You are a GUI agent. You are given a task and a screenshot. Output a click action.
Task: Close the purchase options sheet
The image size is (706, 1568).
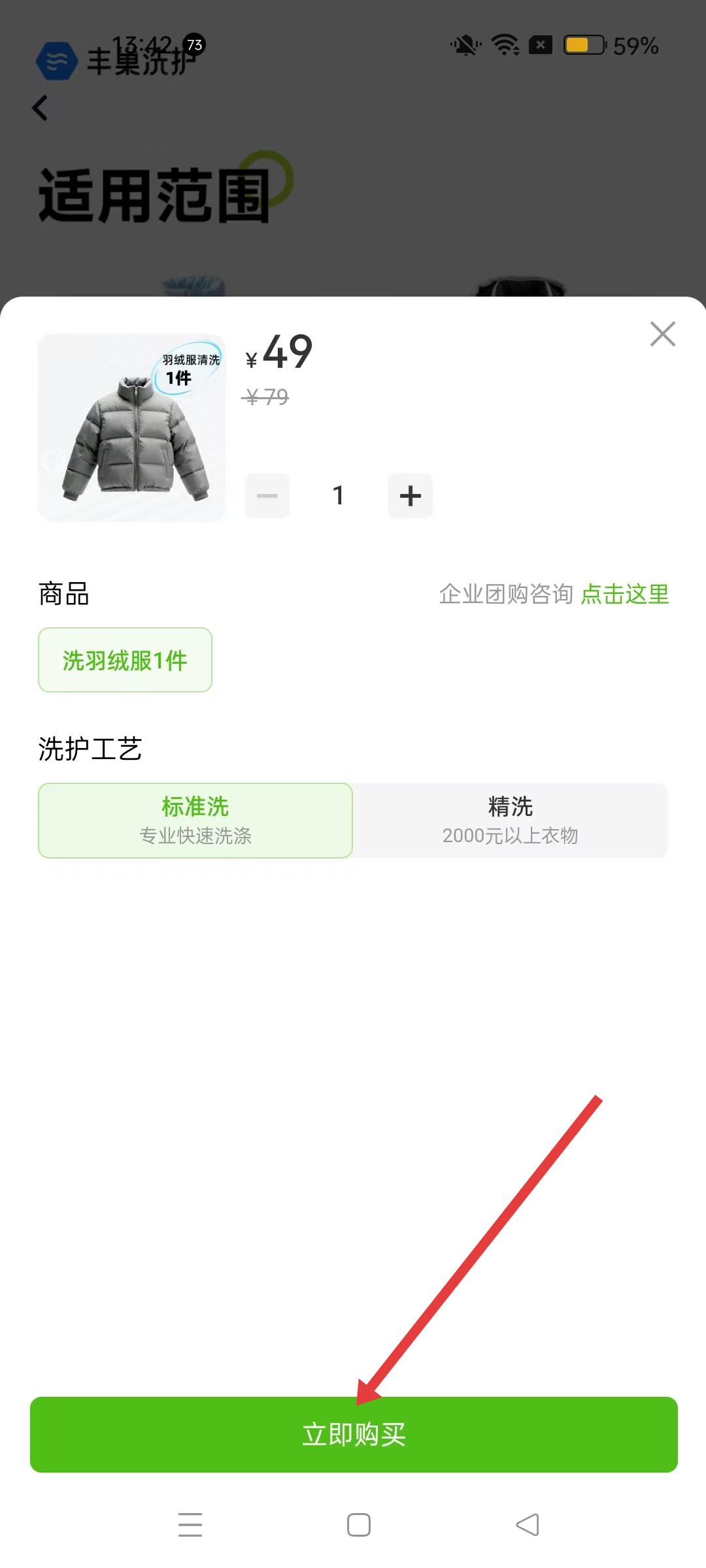pos(662,334)
